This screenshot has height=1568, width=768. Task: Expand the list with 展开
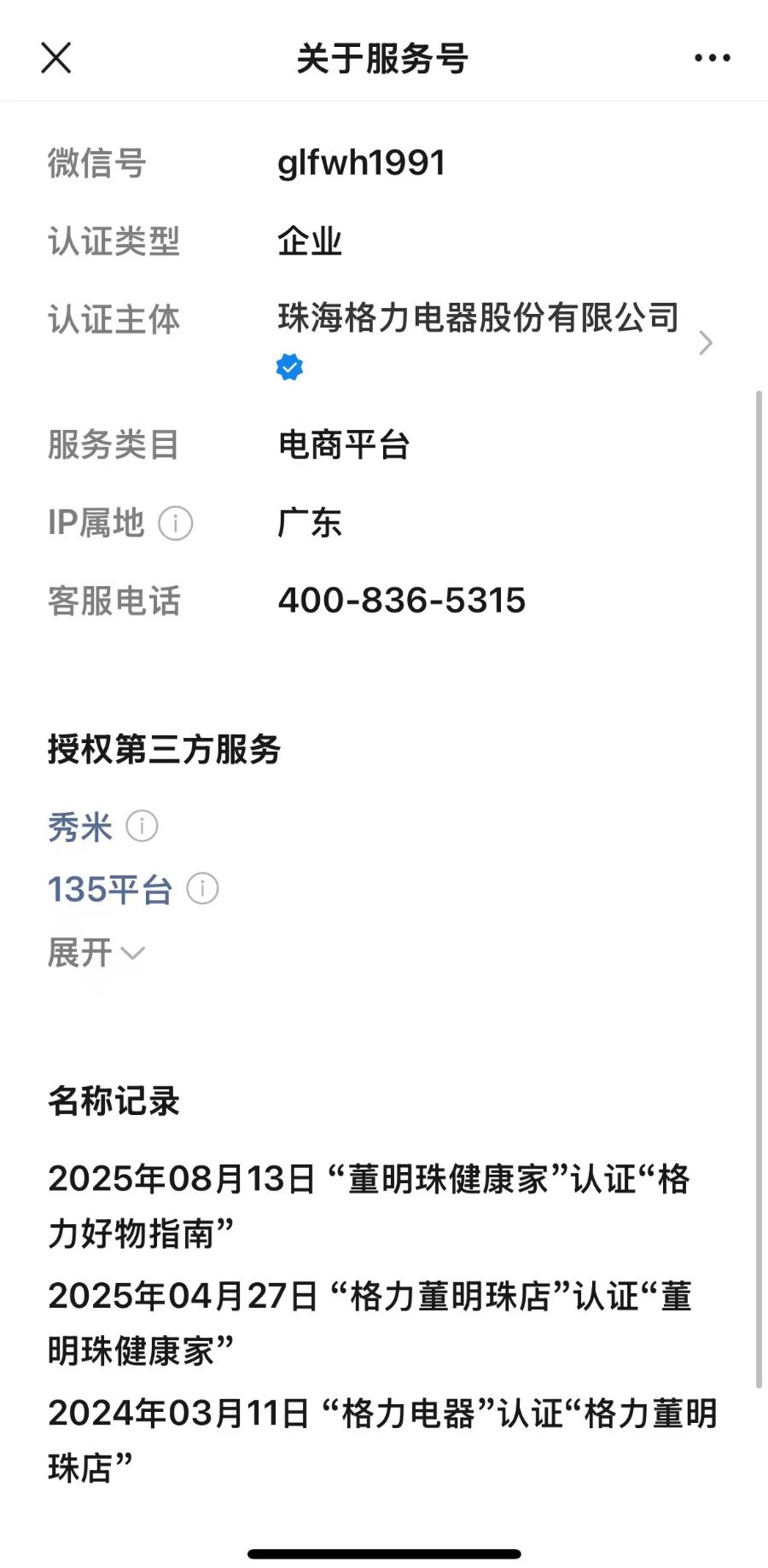(x=96, y=952)
